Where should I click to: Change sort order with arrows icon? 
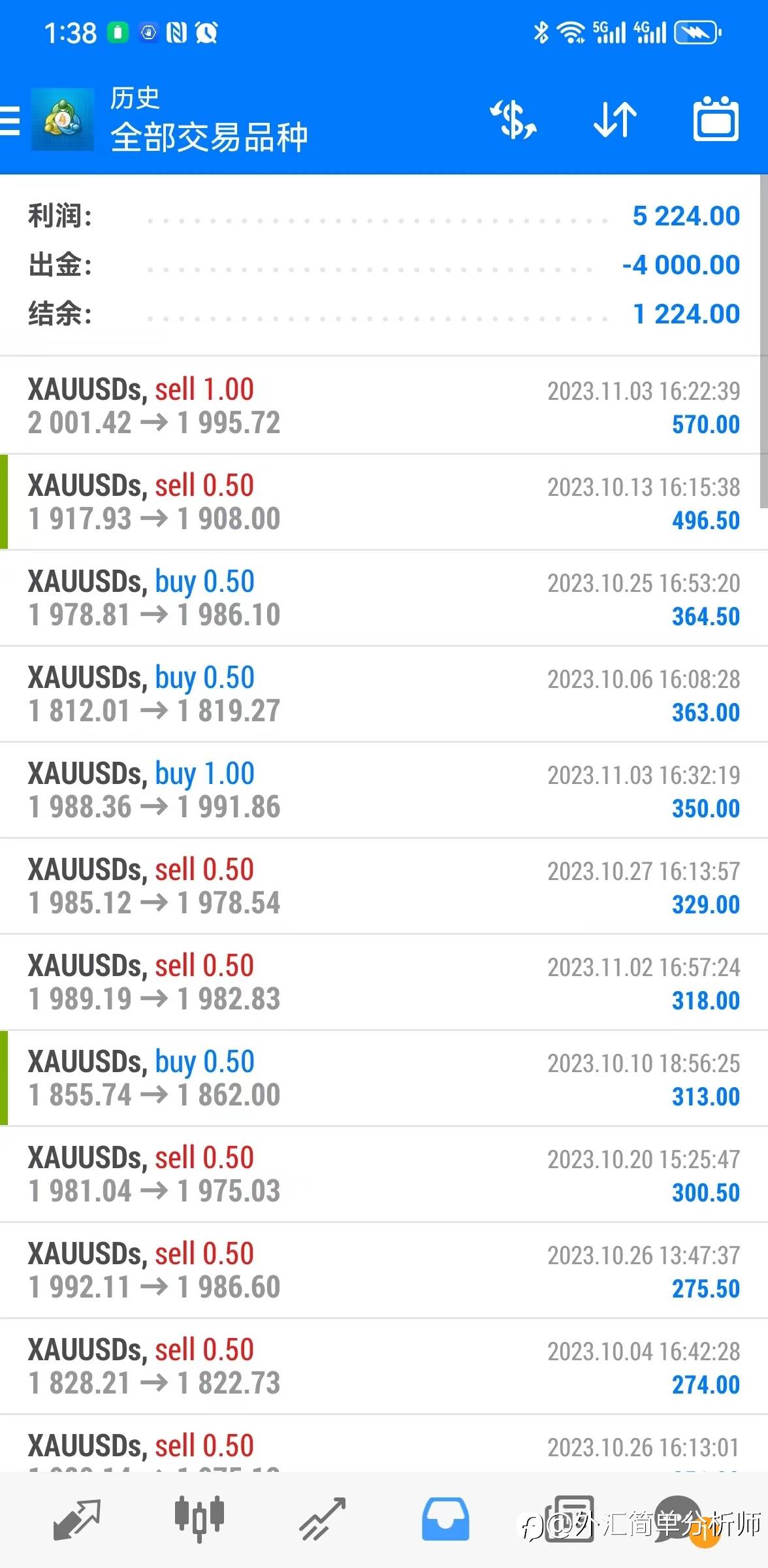615,120
